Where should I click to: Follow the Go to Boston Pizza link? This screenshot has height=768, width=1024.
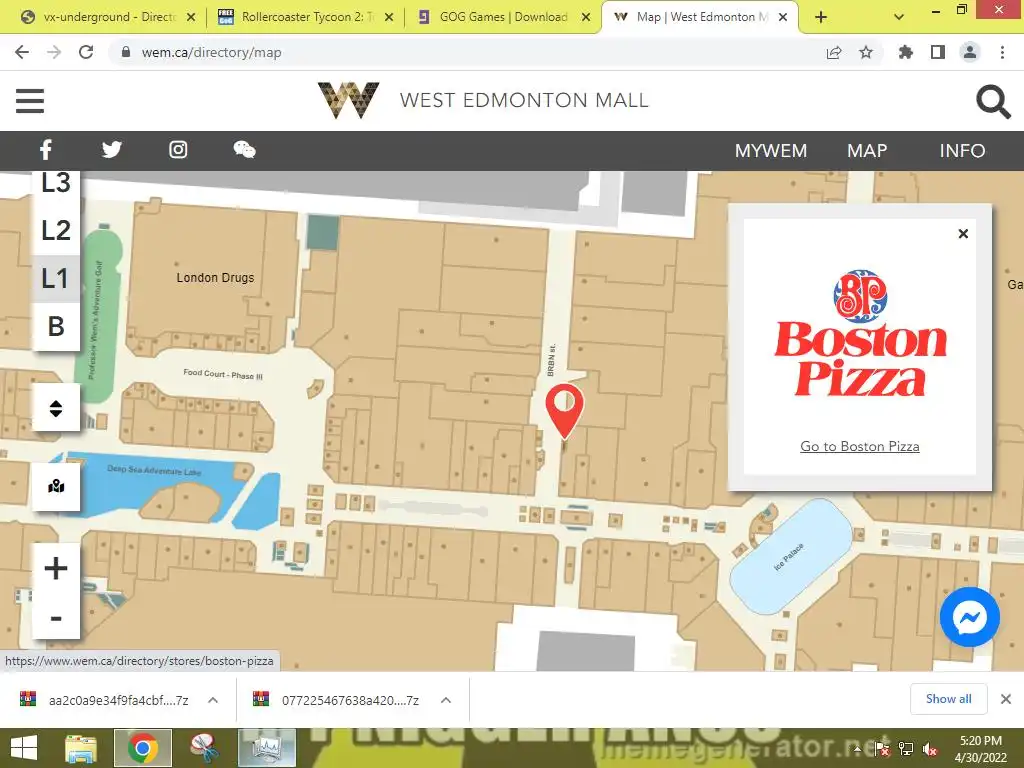coord(859,447)
